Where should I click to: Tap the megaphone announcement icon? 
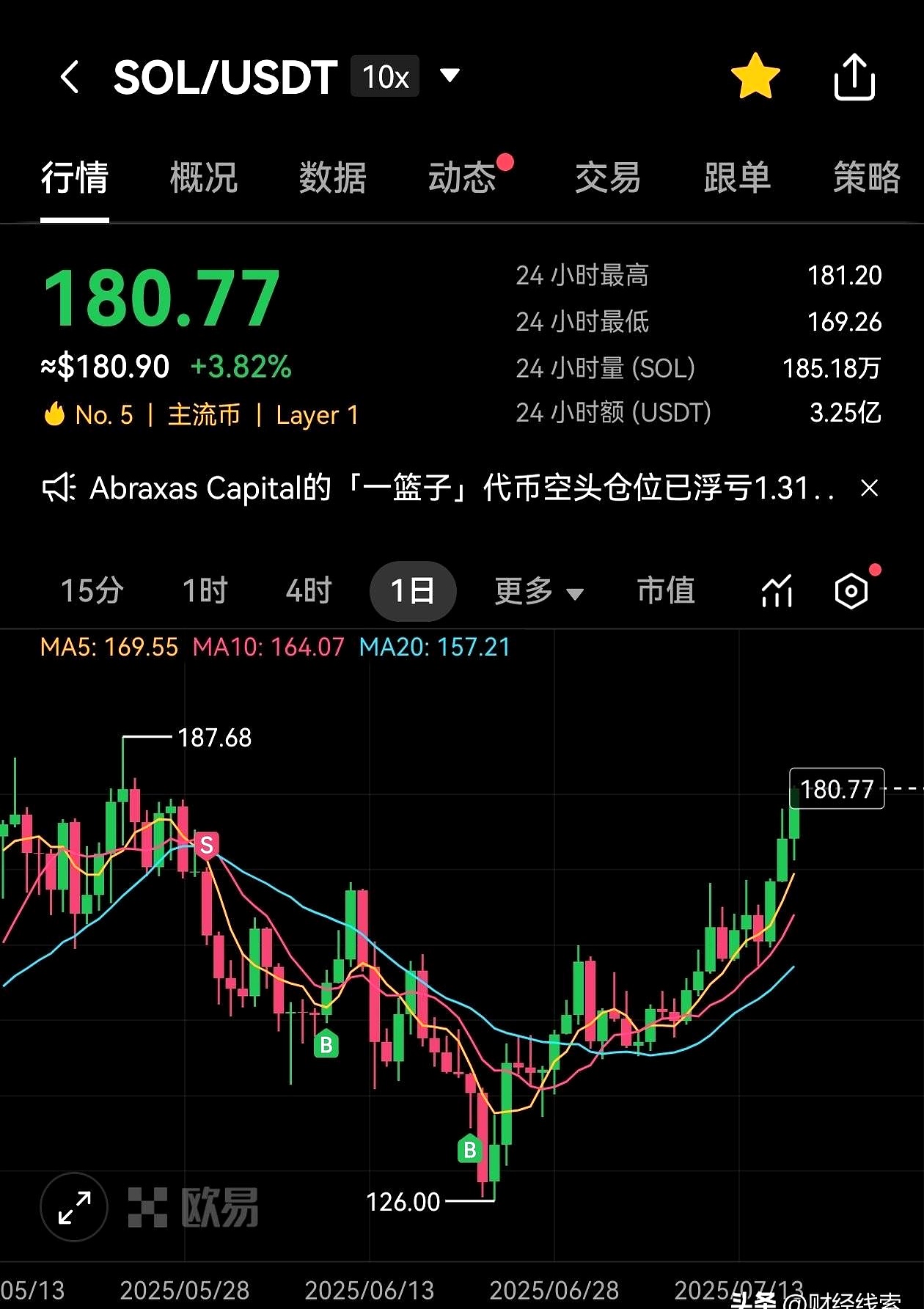(61, 488)
